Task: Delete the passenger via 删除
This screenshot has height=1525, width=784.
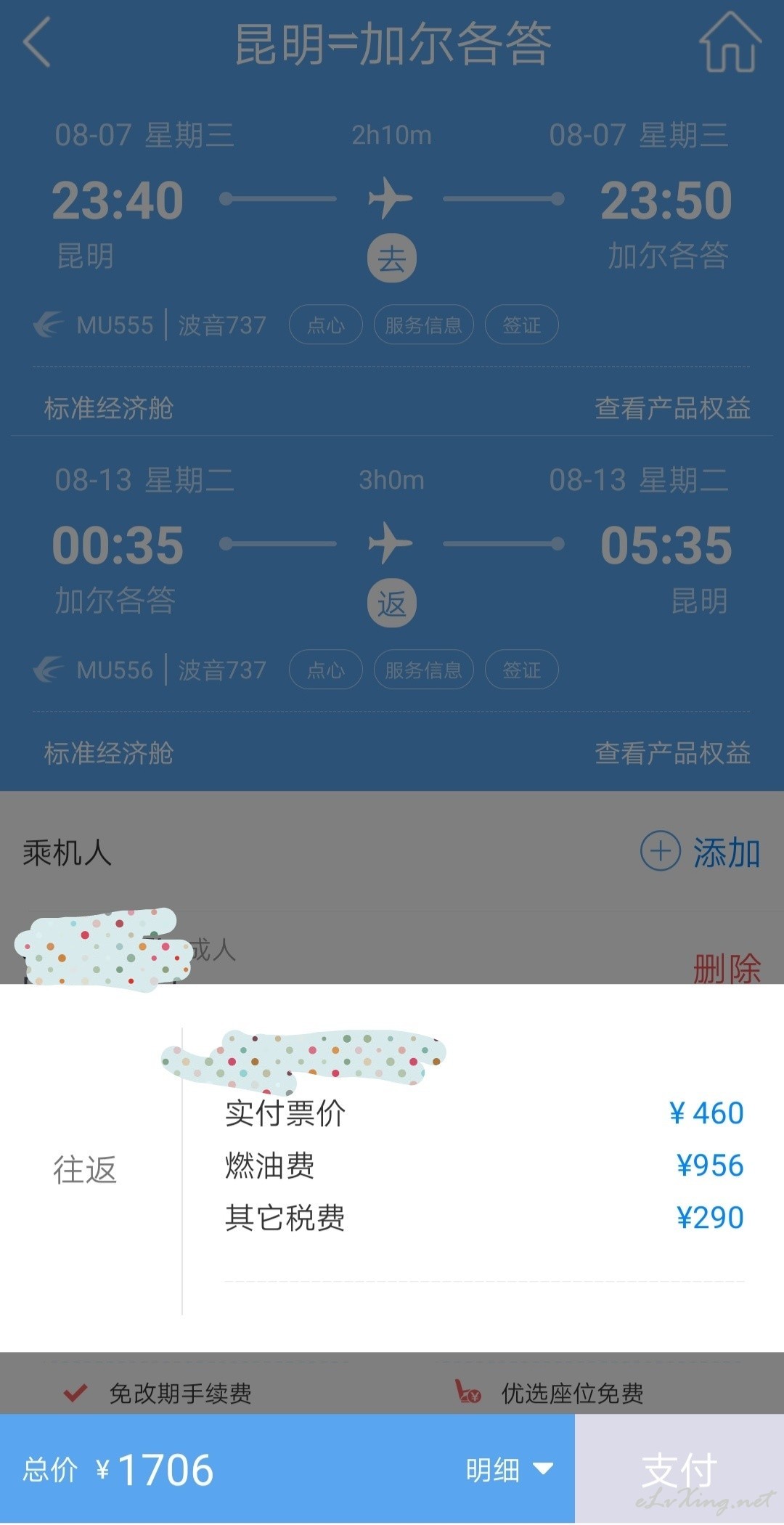Action: click(727, 967)
